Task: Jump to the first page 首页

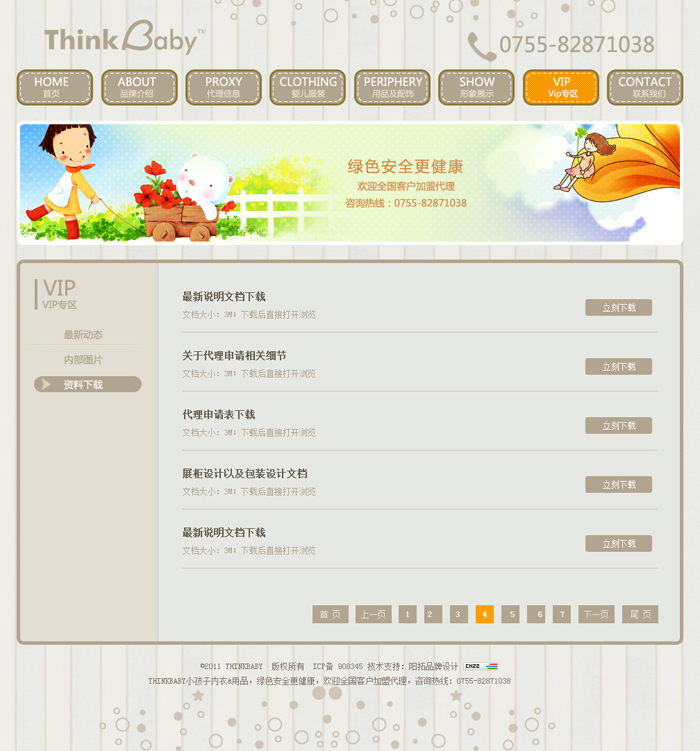Action: (330, 614)
